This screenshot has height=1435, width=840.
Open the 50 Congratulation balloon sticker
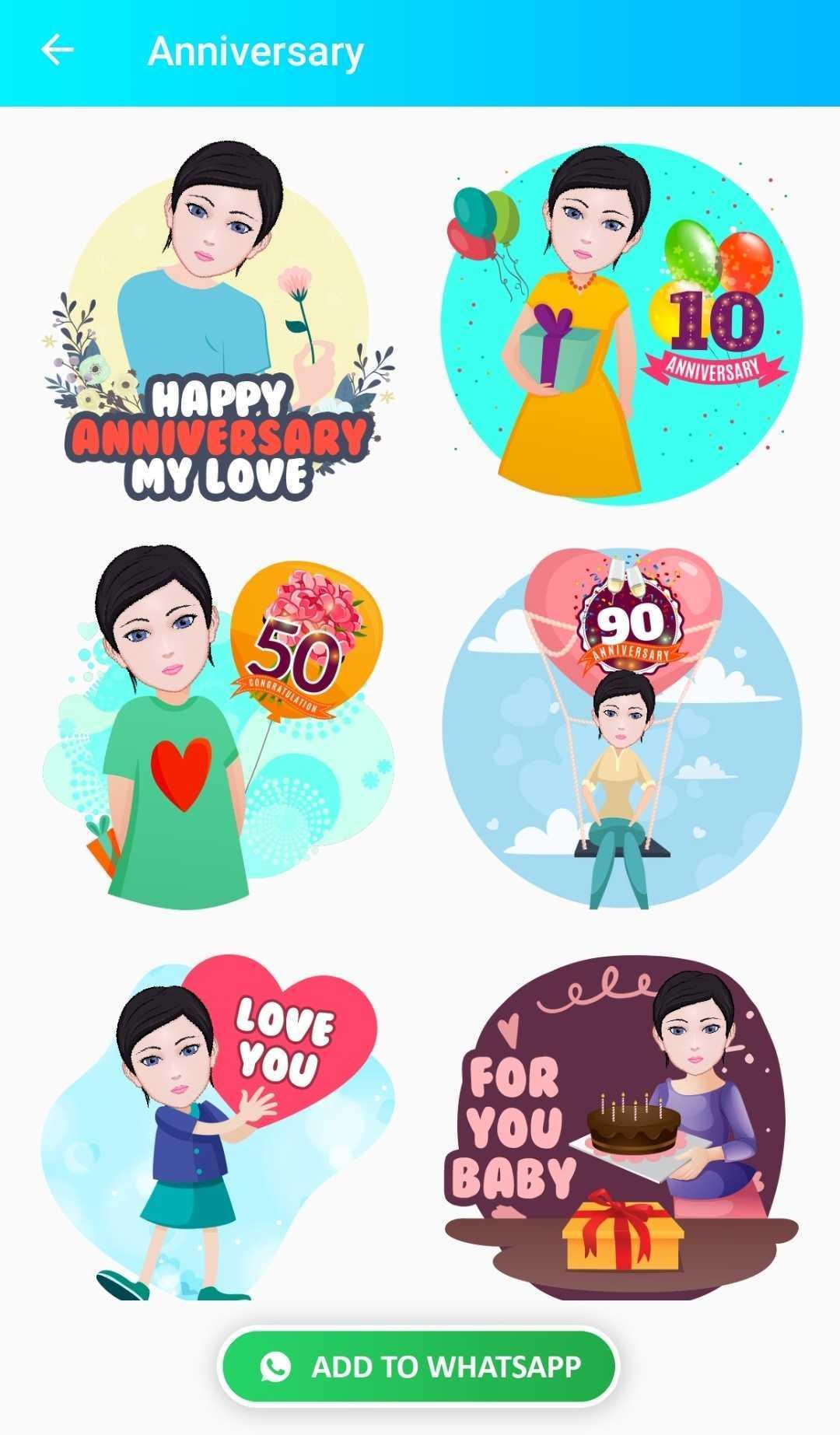218,727
